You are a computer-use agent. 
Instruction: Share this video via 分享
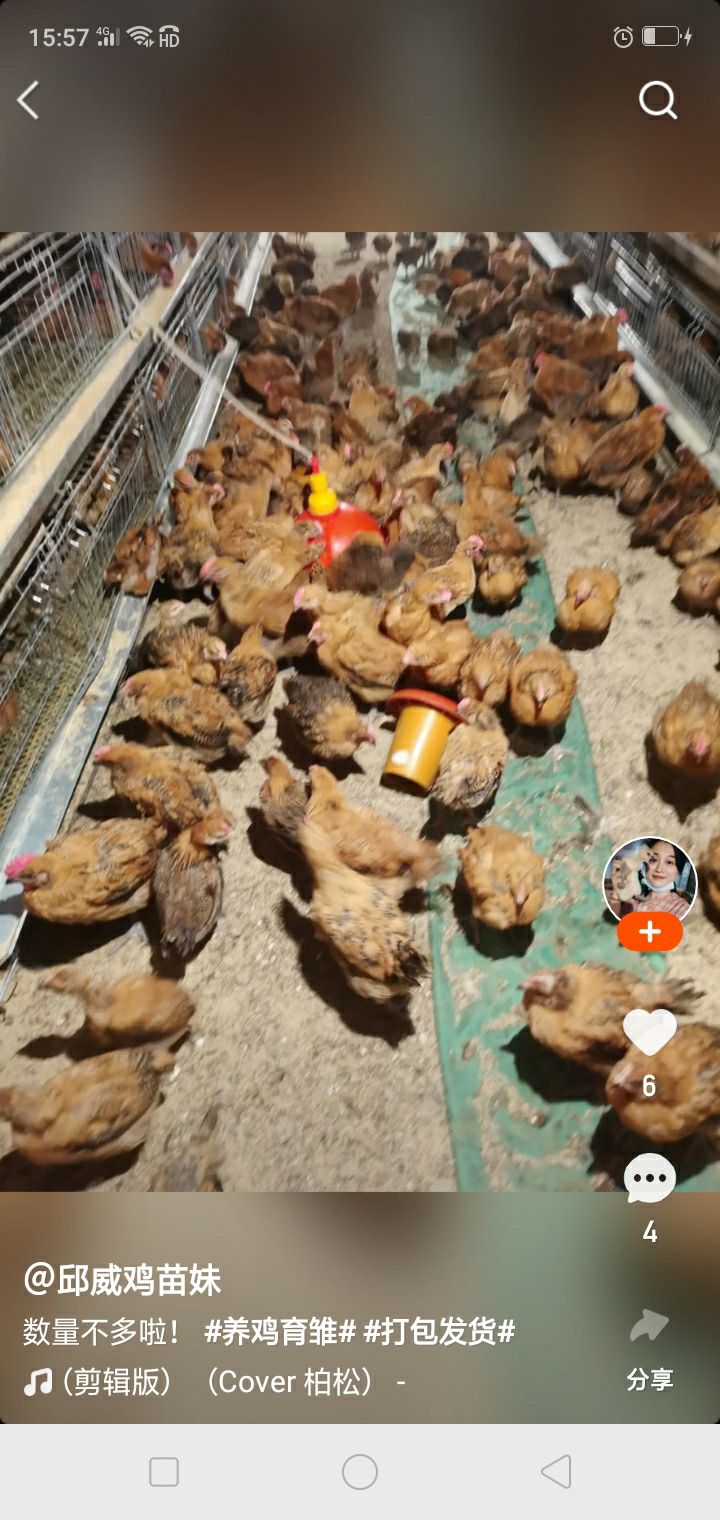[649, 1327]
